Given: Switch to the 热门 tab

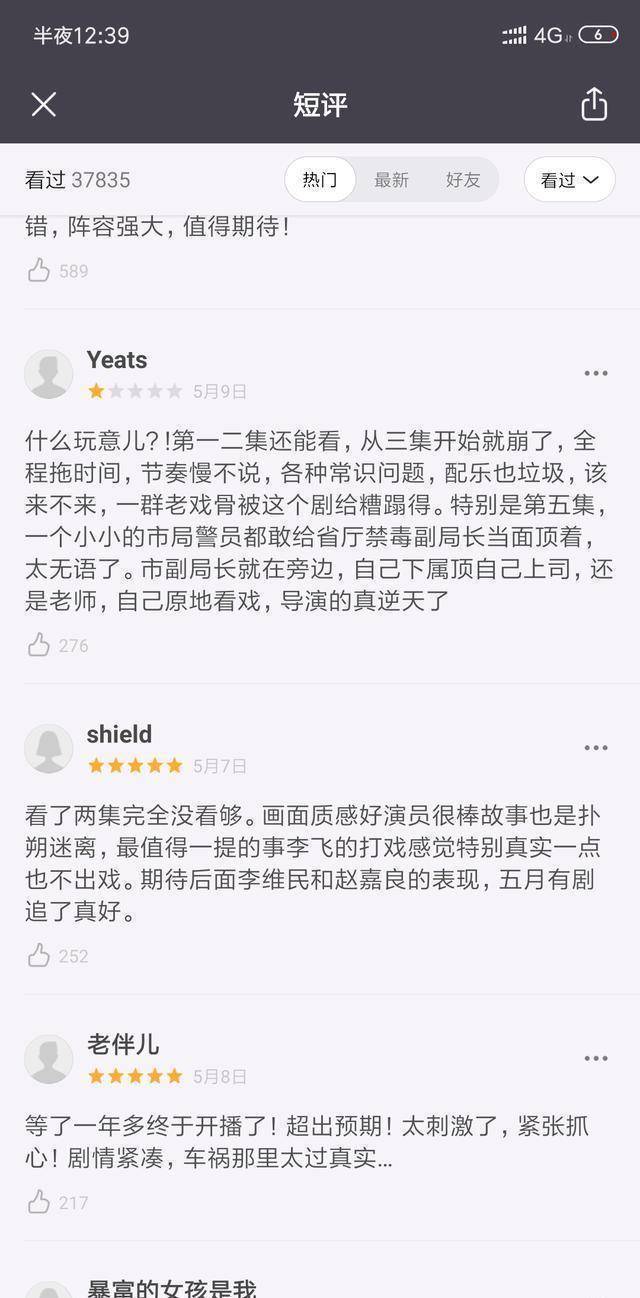Looking at the screenshot, I should (x=320, y=180).
